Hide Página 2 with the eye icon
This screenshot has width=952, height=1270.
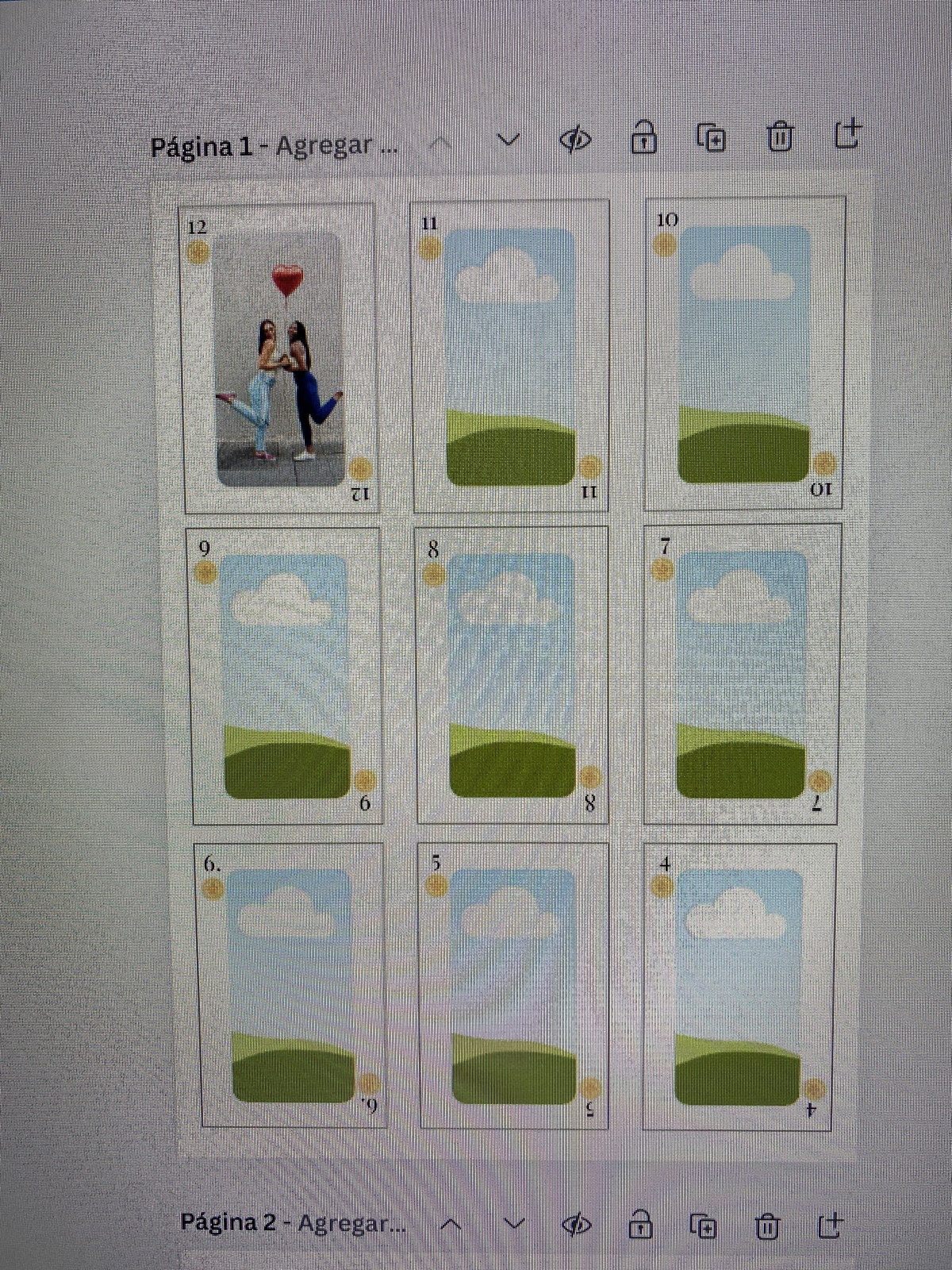tap(577, 1226)
